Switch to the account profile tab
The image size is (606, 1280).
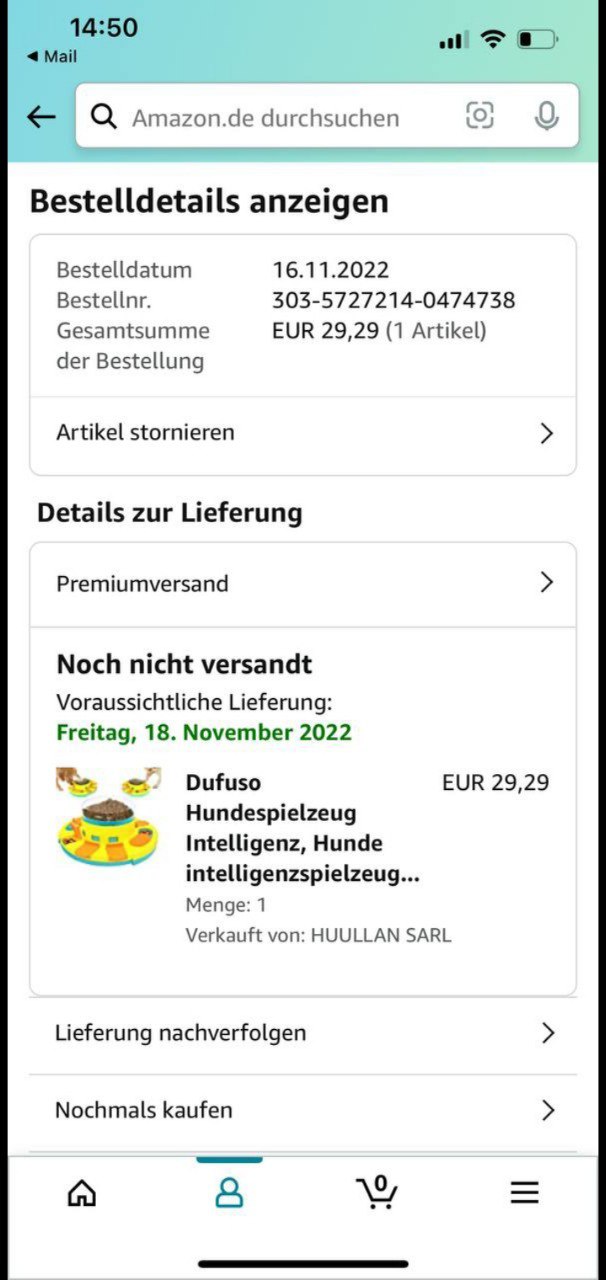coord(230,1192)
